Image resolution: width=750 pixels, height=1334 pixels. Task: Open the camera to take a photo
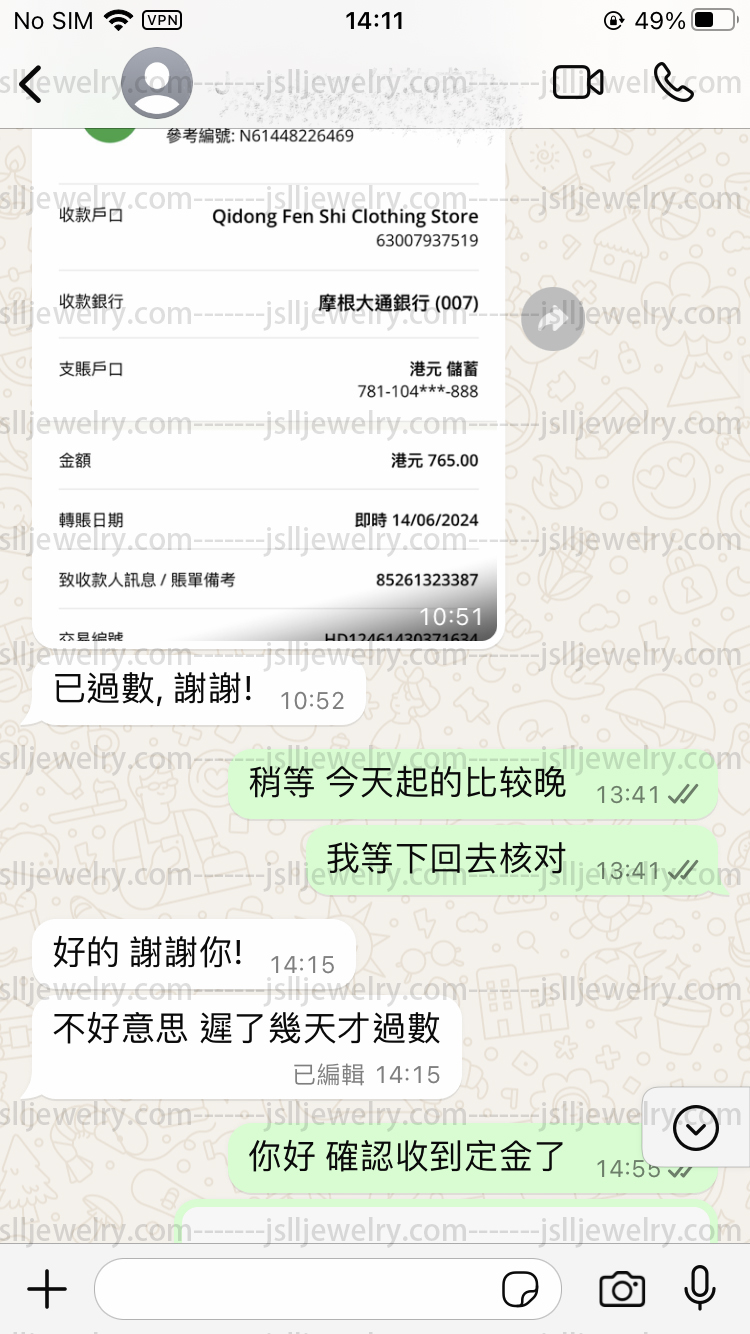point(622,1290)
